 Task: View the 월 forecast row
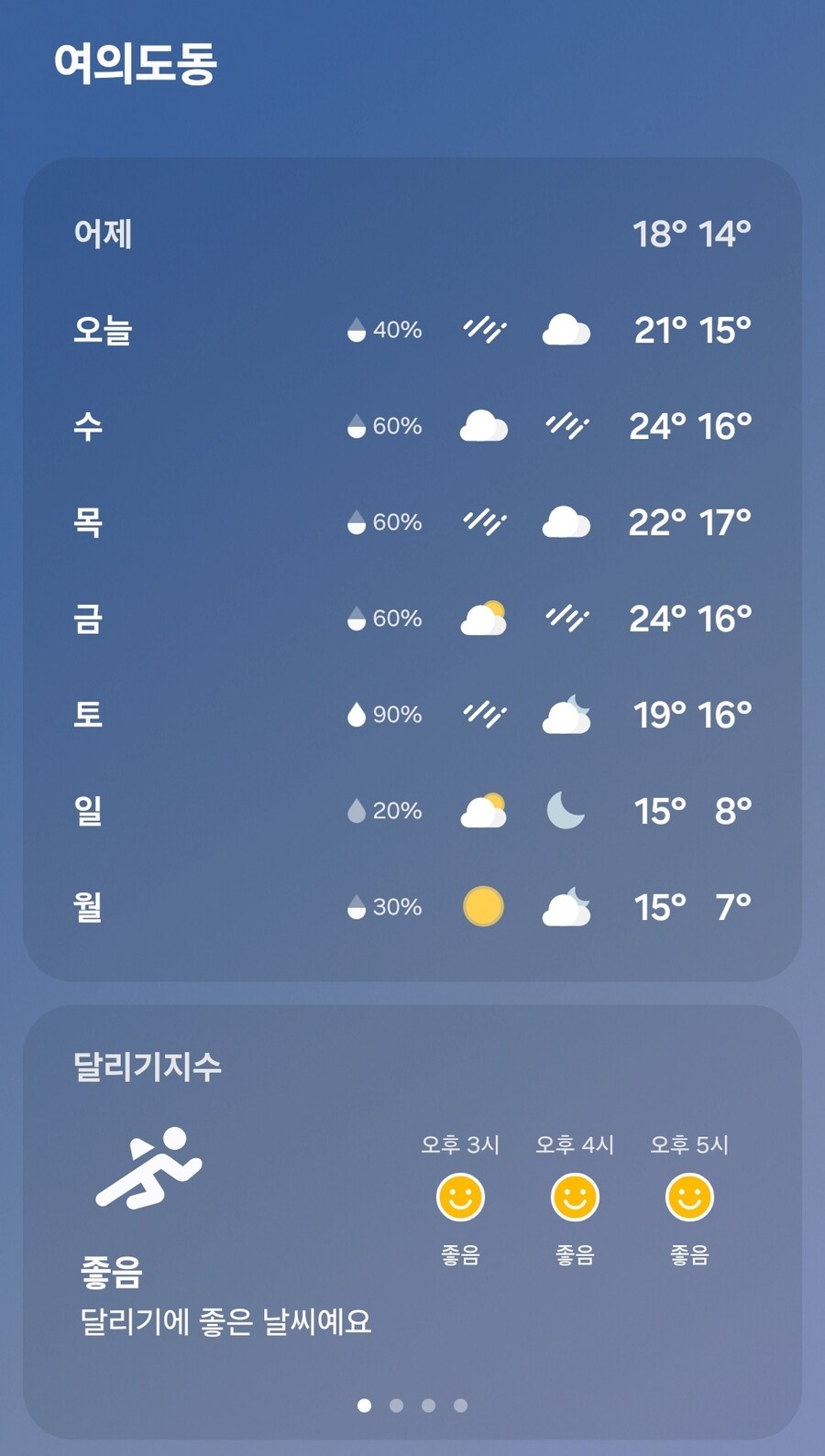[x=412, y=907]
